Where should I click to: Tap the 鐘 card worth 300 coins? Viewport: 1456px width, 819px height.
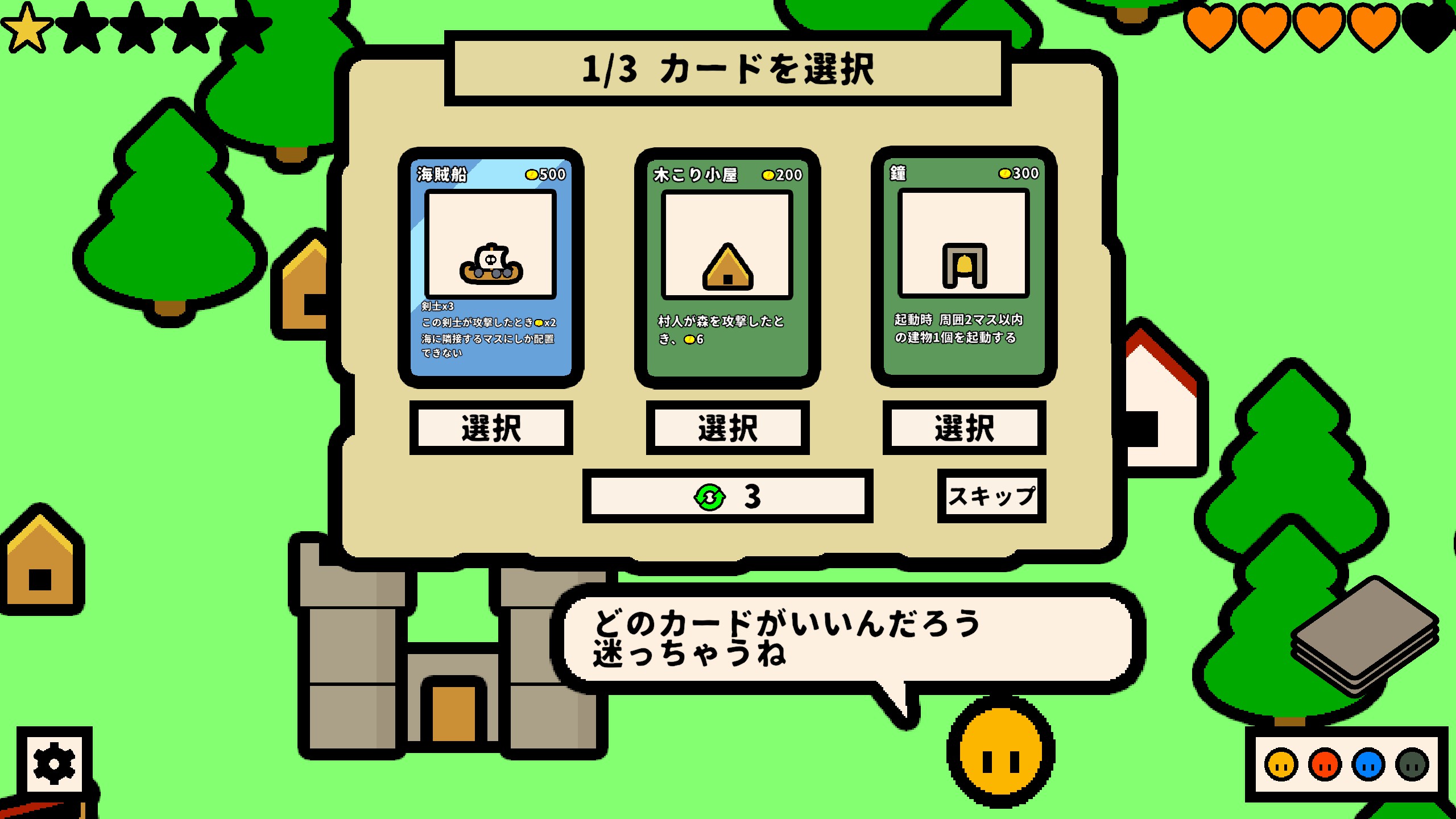click(964, 267)
